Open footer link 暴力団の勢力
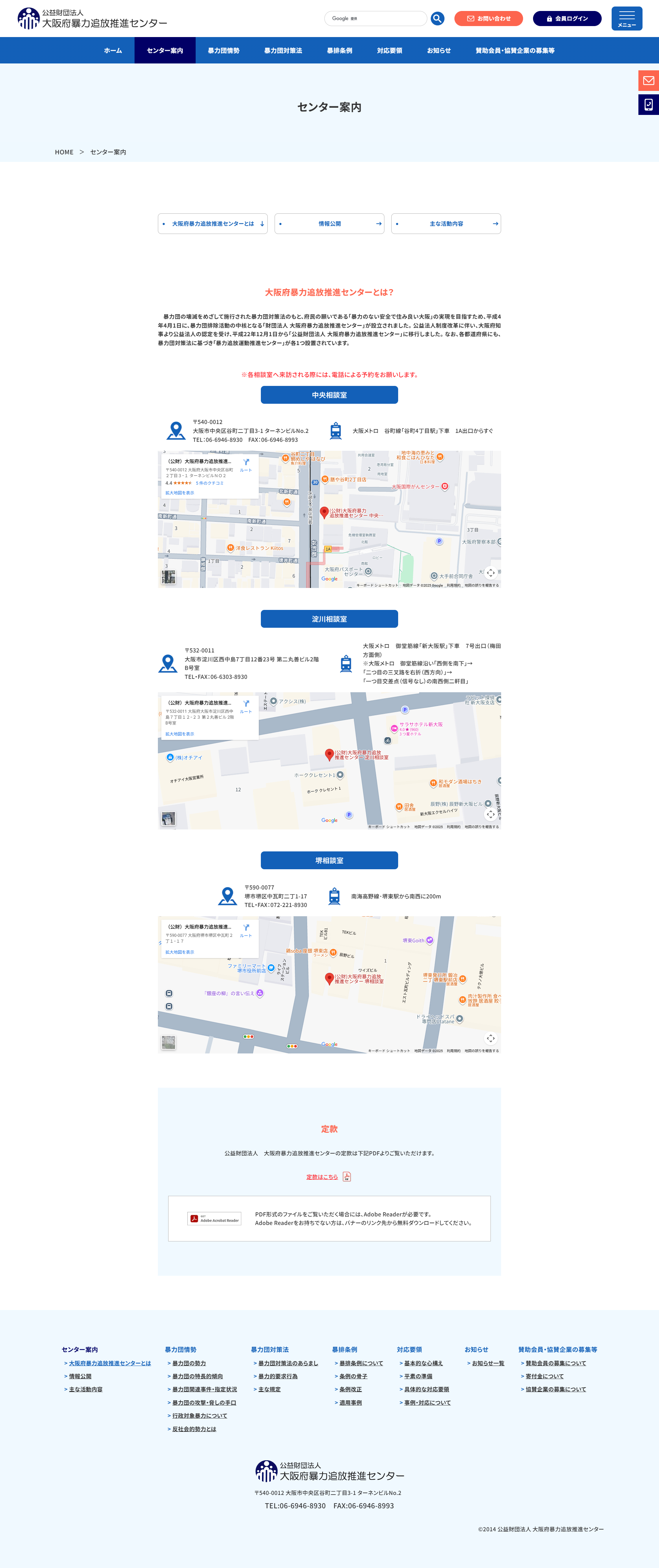 point(189,1363)
